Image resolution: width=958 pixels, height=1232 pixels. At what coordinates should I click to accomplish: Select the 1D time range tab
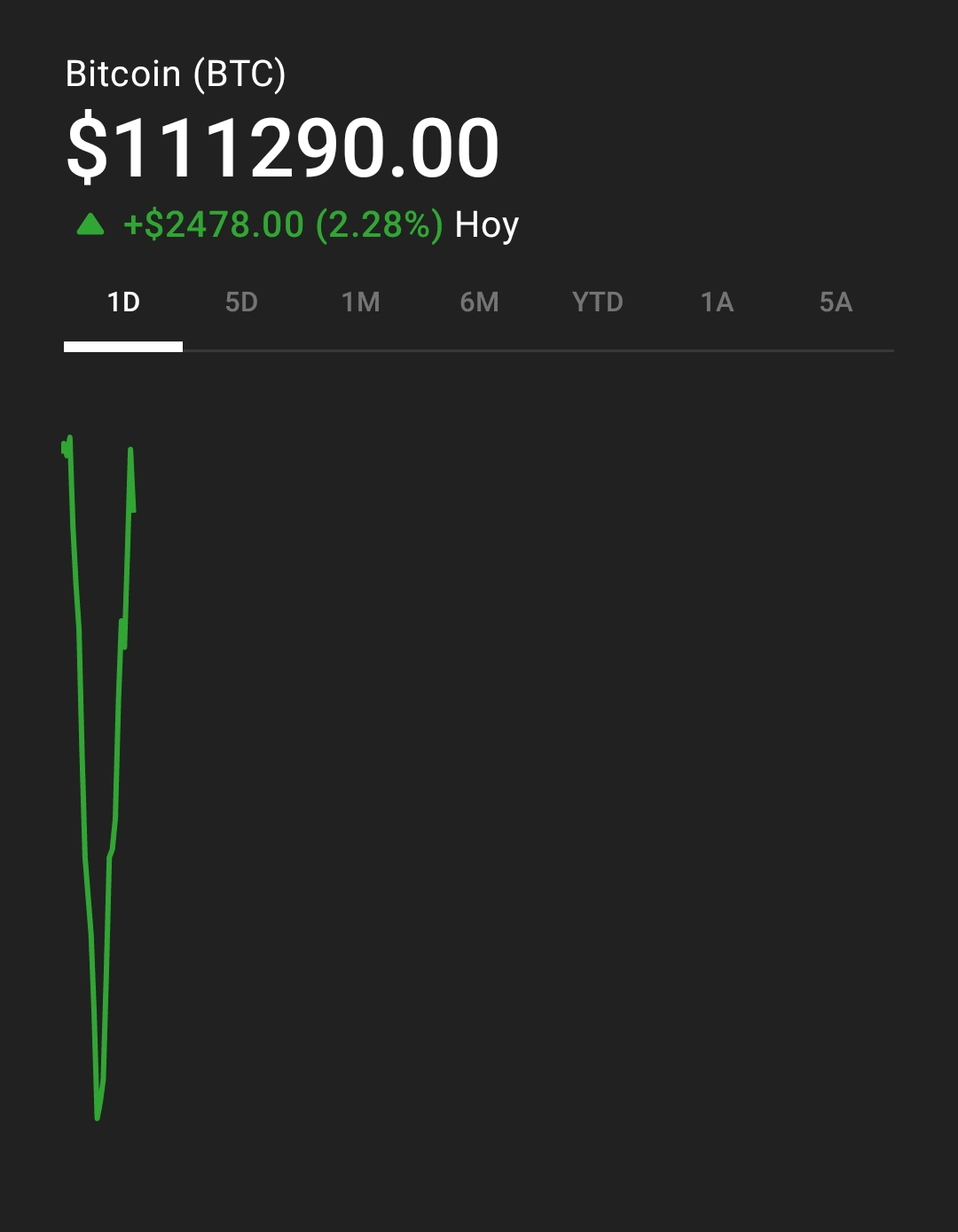(123, 302)
